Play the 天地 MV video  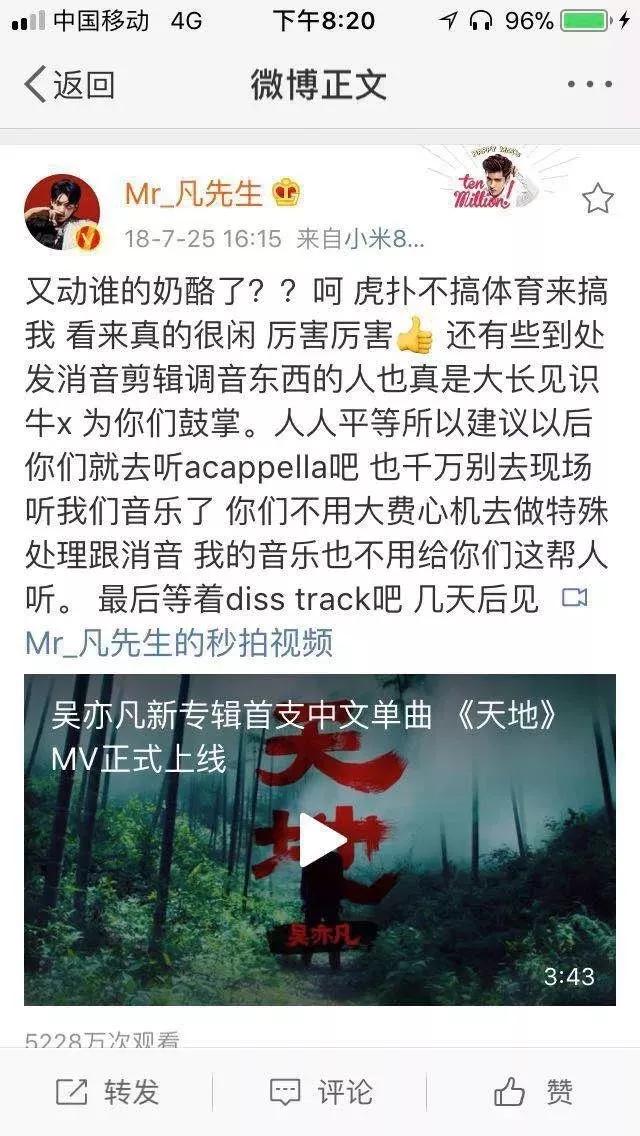320,838
